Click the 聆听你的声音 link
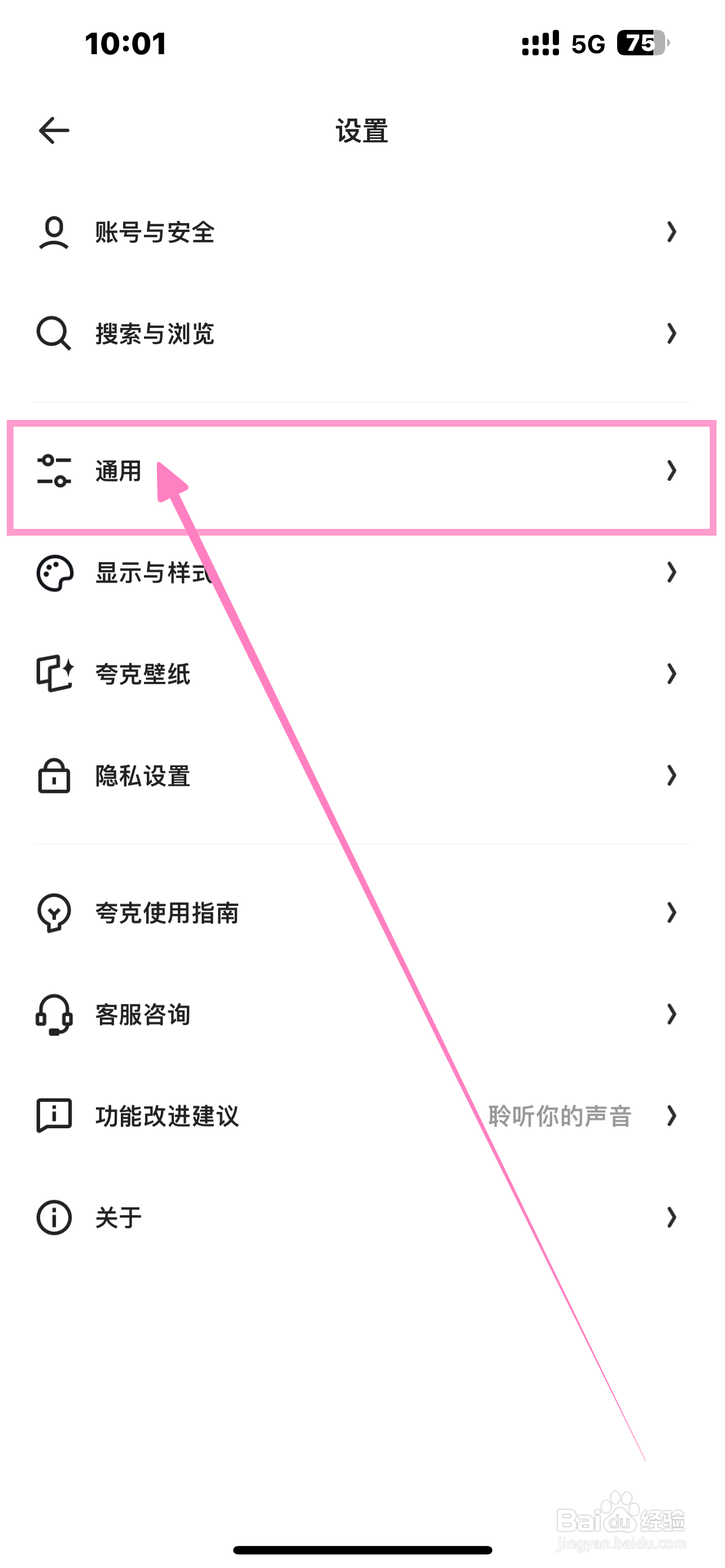The height and width of the screenshot is (1568, 725). pos(559,1115)
